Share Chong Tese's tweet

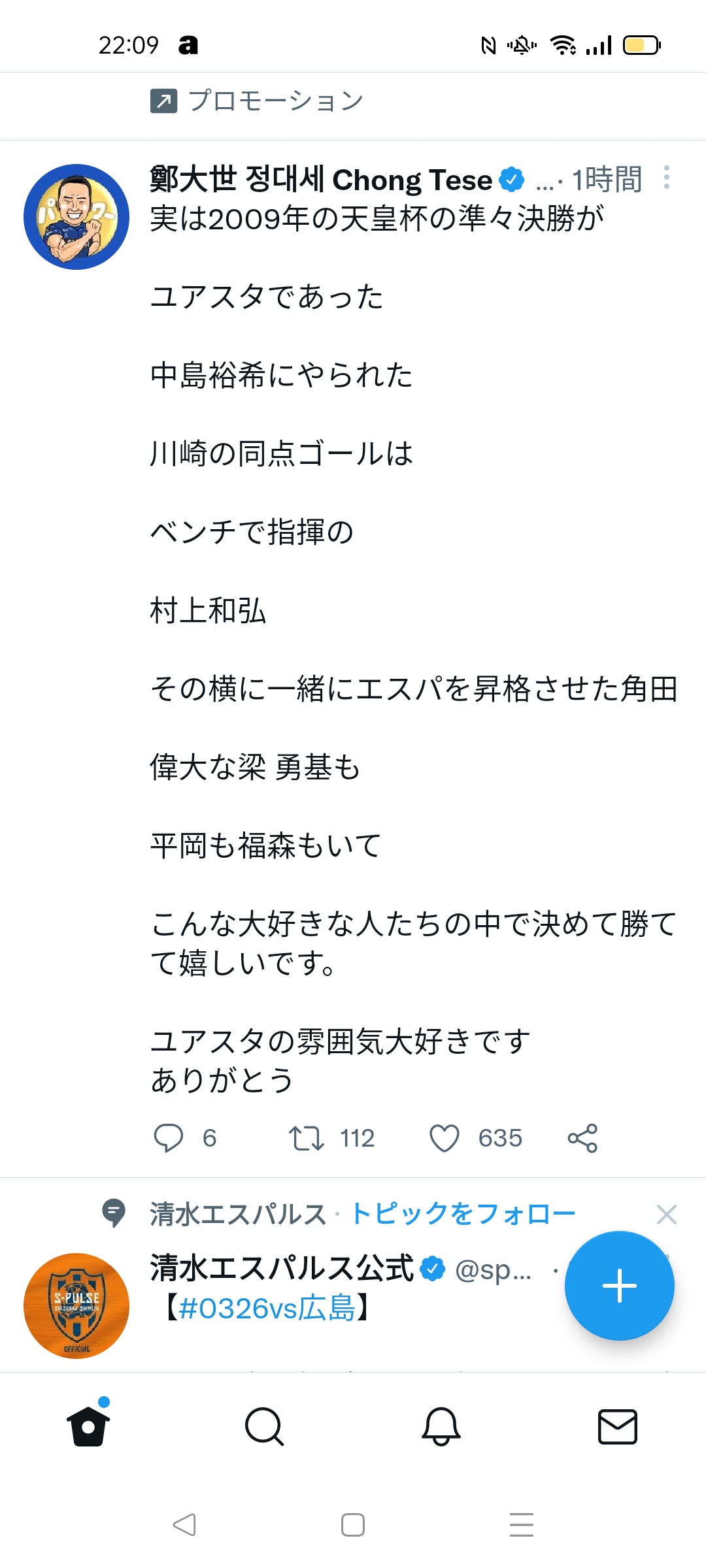point(582,1138)
